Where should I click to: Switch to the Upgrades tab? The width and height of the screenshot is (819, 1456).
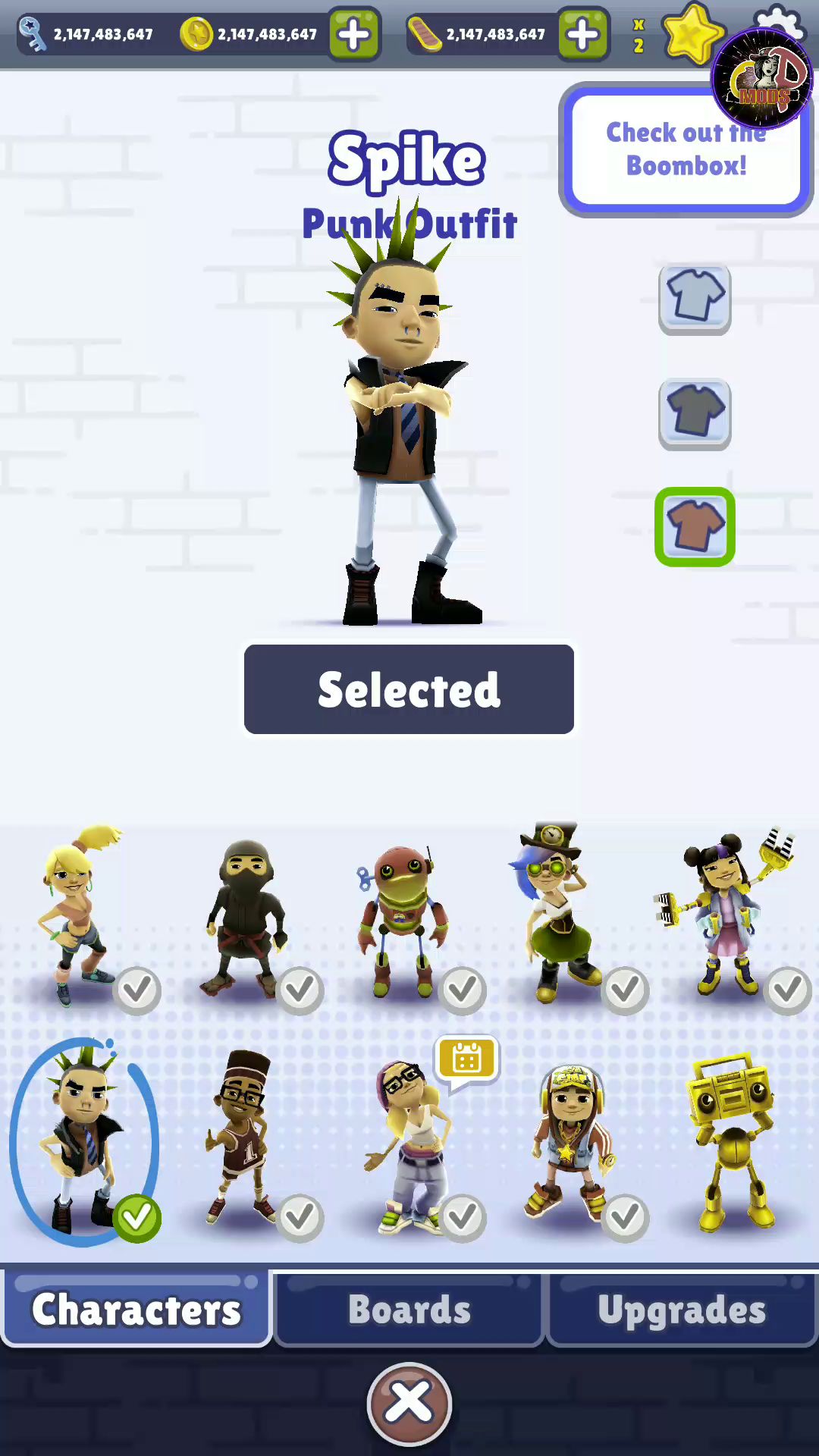pyautogui.click(x=682, y=1310)
